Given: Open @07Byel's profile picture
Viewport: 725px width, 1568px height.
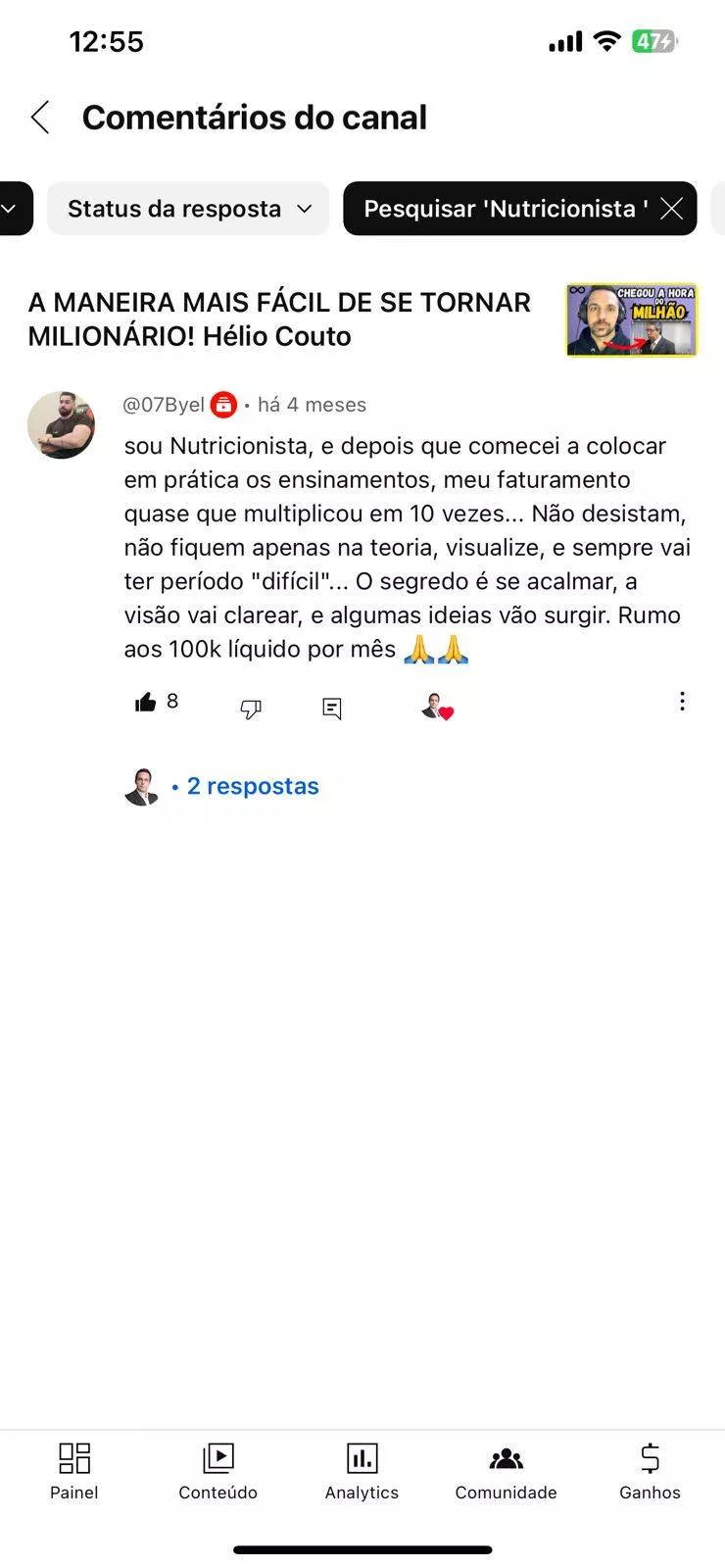Looking at the screenshot, I should pyautogui.click(x=61, y=425).
